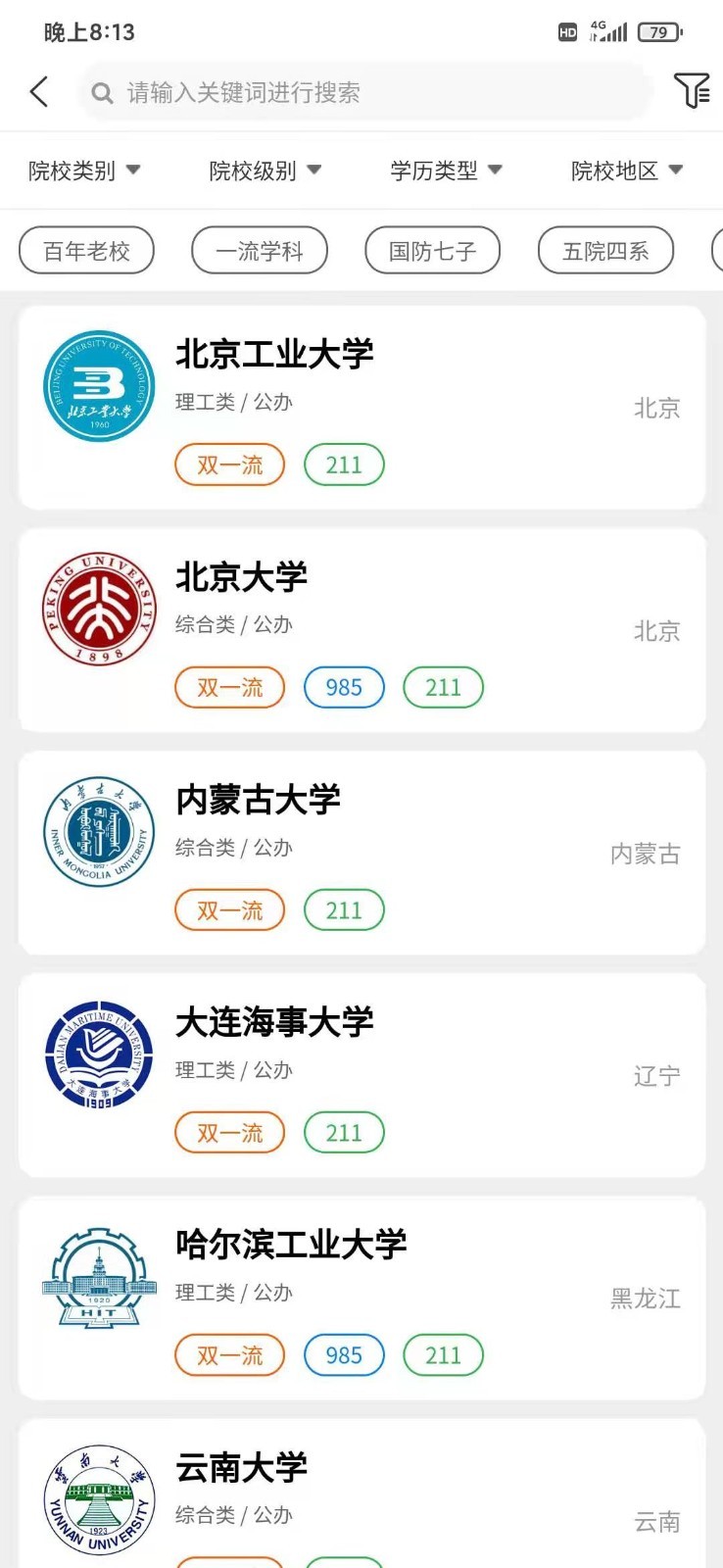Viewport: 723px width, 1568px height.
Task: Open the 内蒙古大学 card
Action: pyautogui.click(x=361, y=853)
